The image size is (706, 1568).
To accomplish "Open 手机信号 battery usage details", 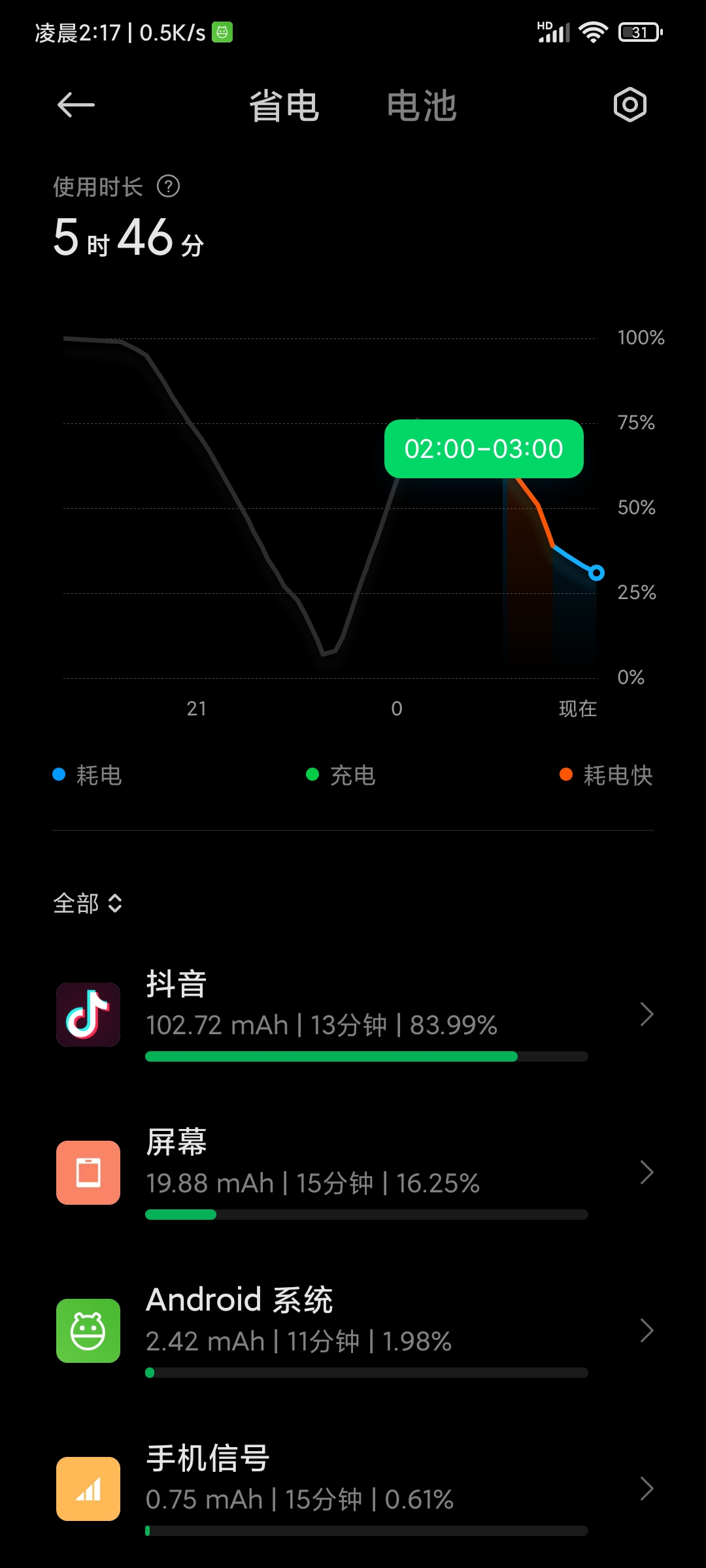I will pyautogui.click(x=353, y=1489).
